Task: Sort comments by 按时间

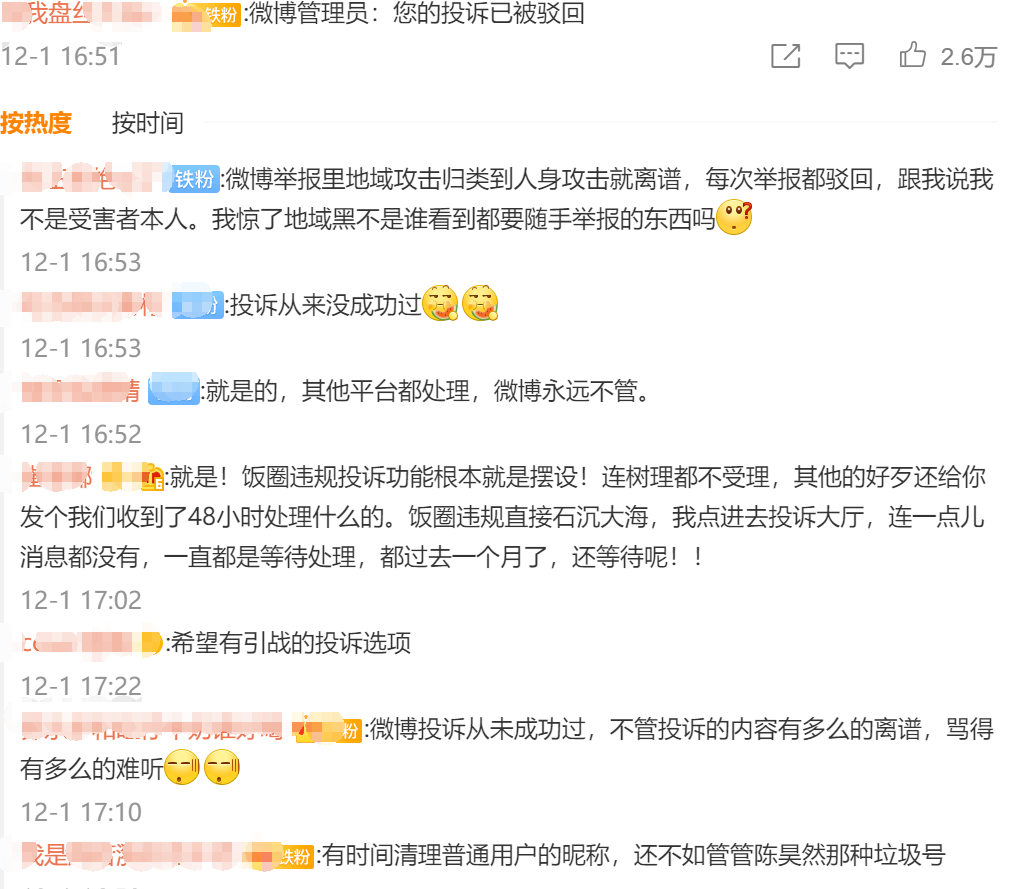Action: point(148,123)
